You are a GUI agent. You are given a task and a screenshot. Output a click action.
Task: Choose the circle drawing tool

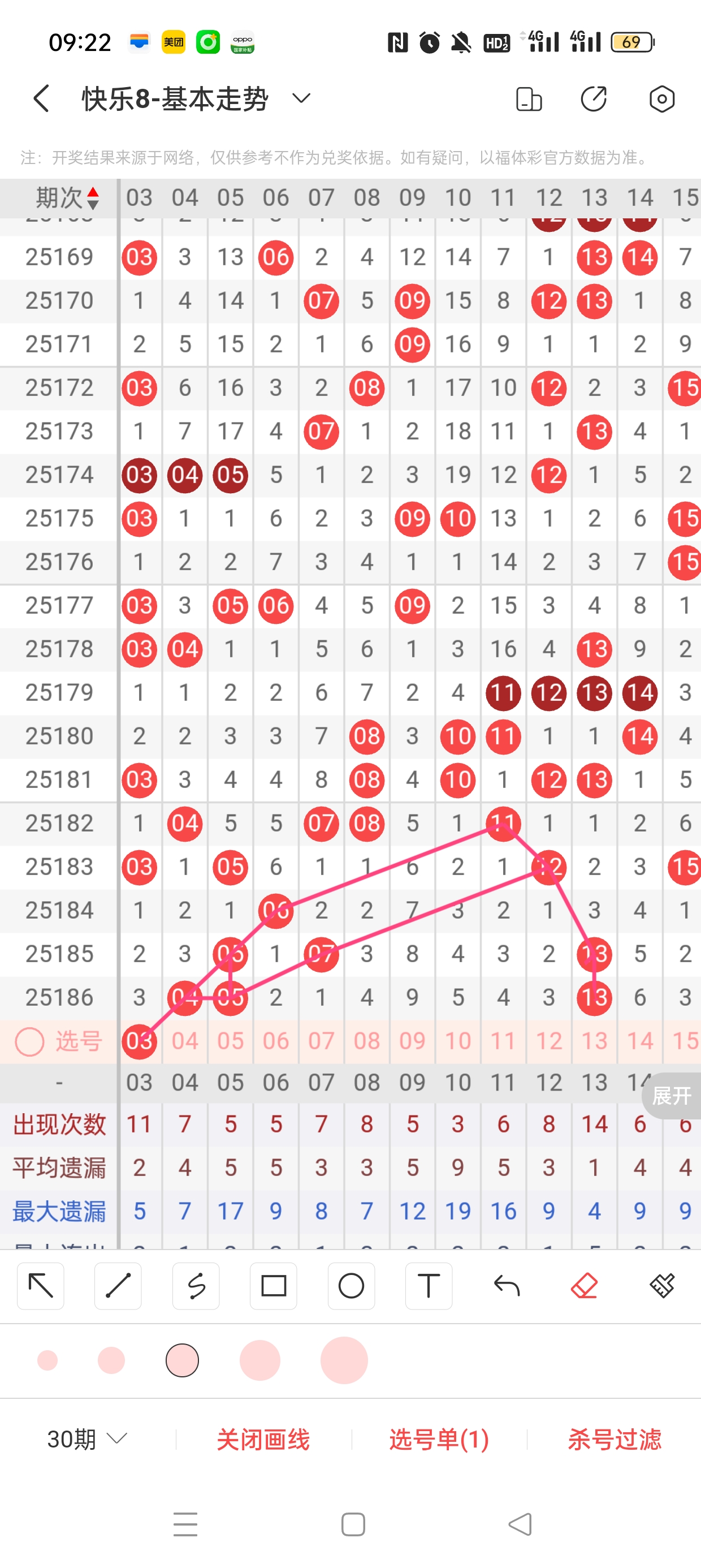351,1286
